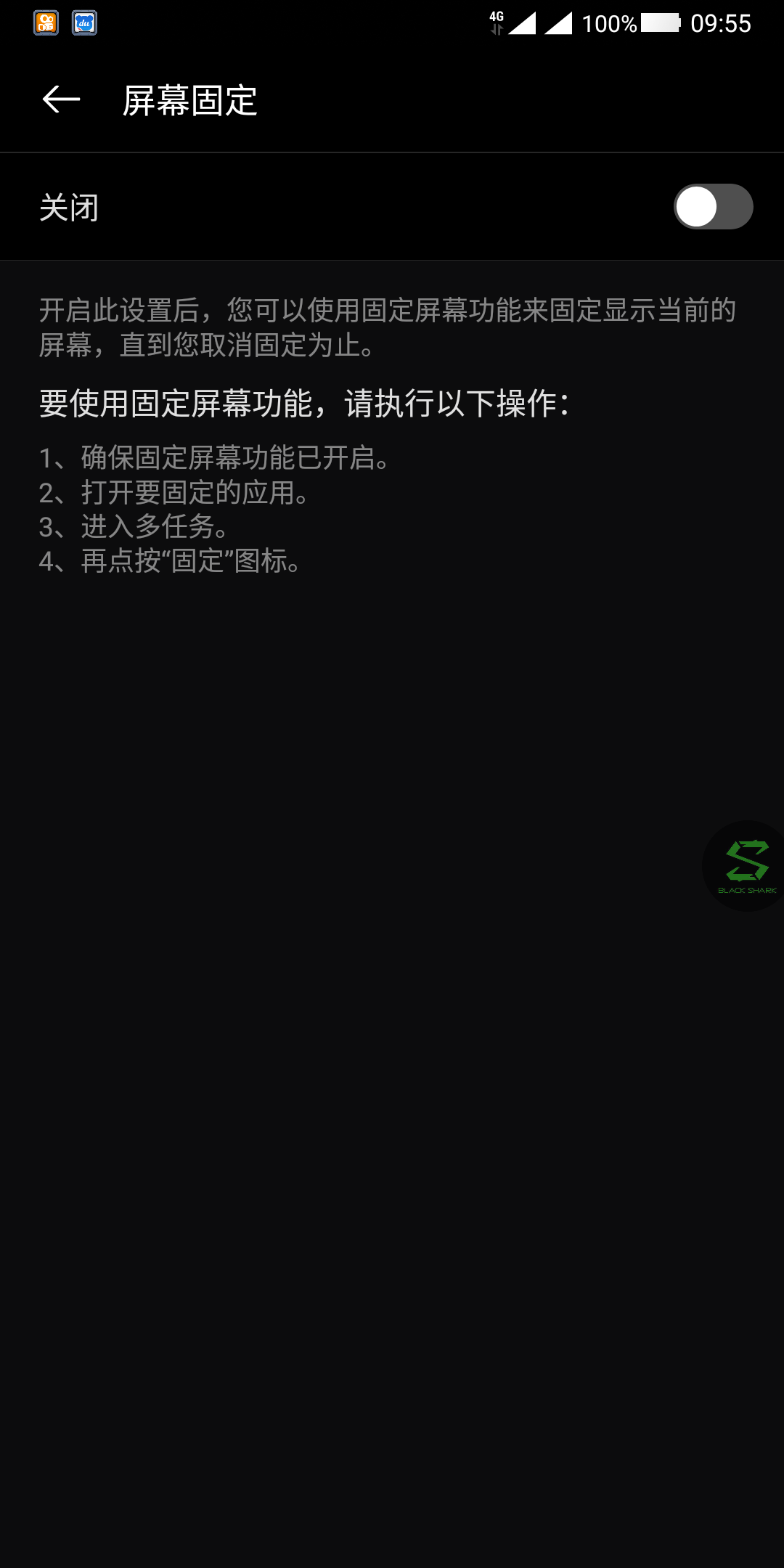Enable the screen pinning switch
The image size is (784, 1568).
712,207
